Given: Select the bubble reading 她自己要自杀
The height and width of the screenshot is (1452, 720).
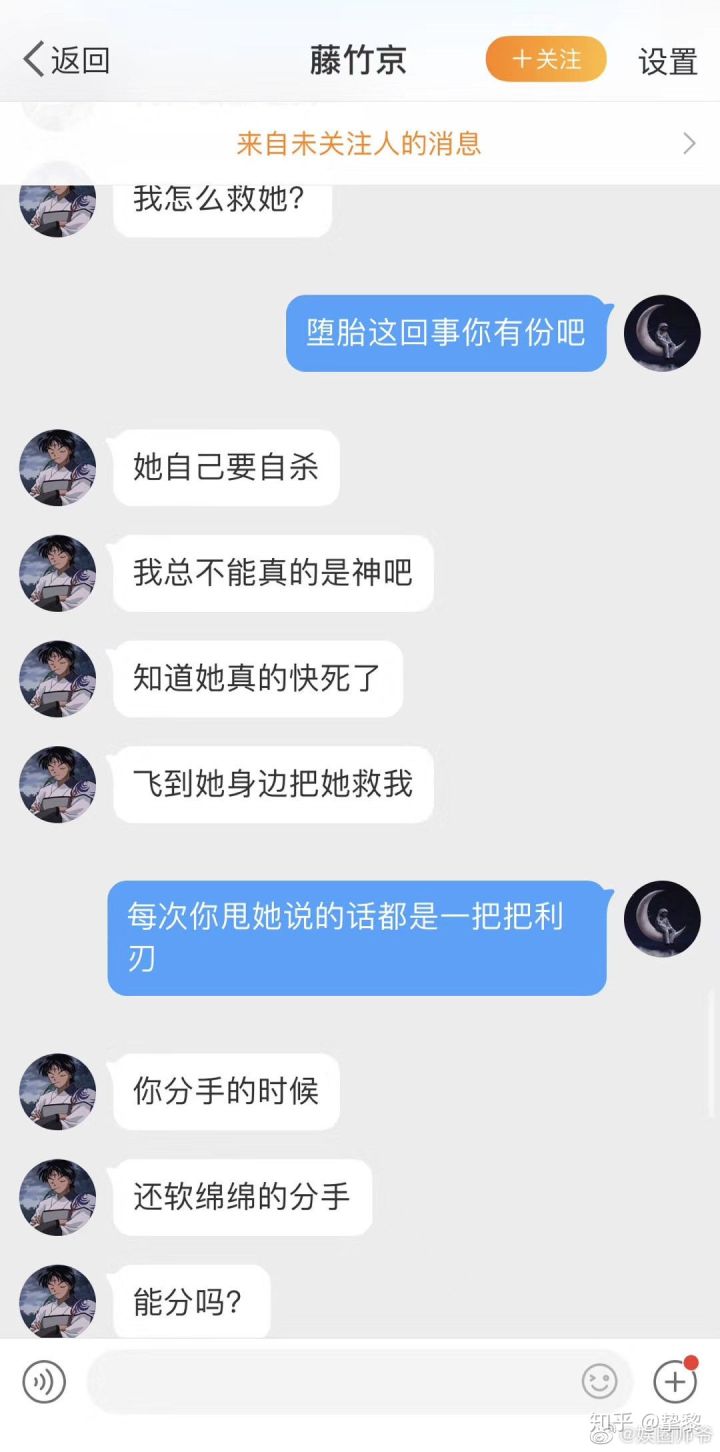Looking at the screenshot, I should [x=226, y=467].
